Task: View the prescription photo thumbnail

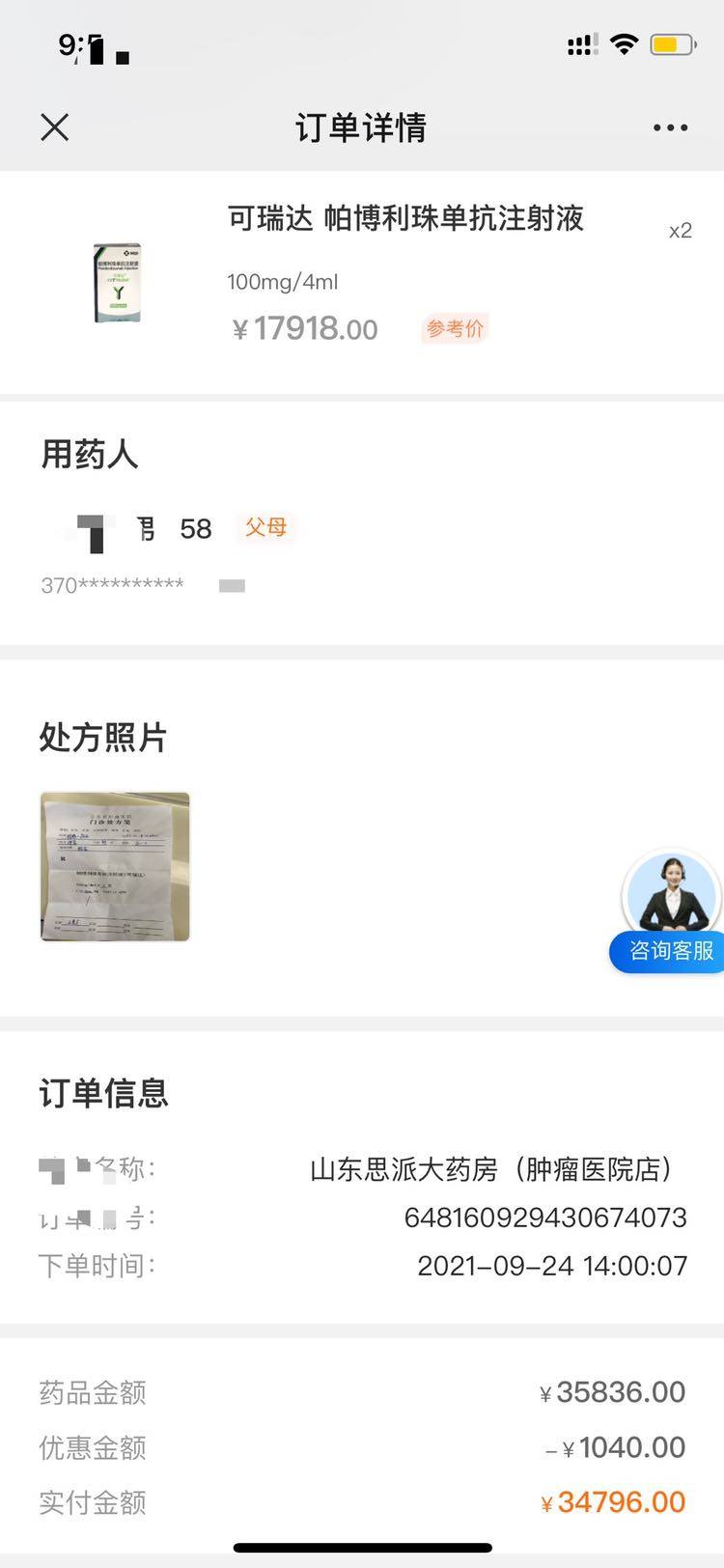Action: [115, 866]
